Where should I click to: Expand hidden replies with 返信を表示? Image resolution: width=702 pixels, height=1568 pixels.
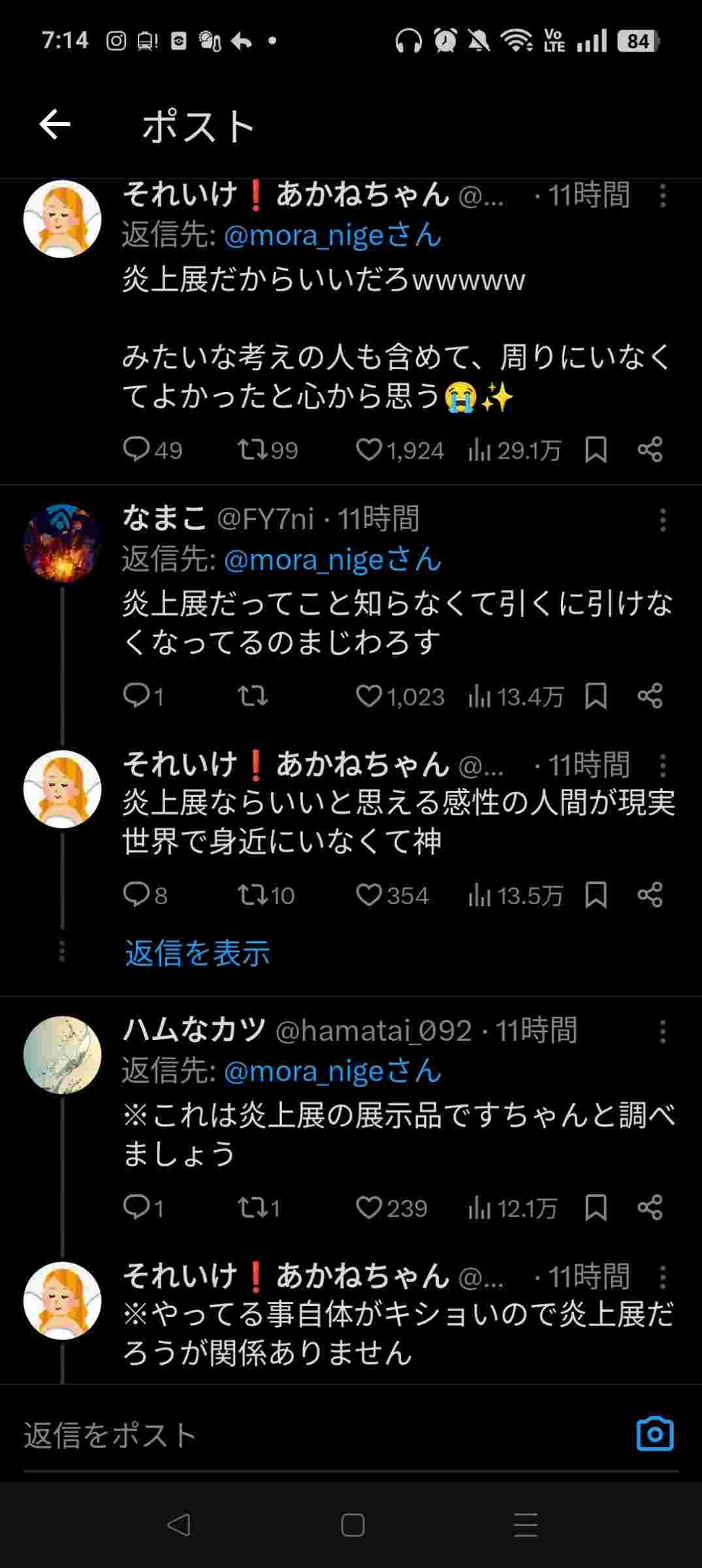197,953
